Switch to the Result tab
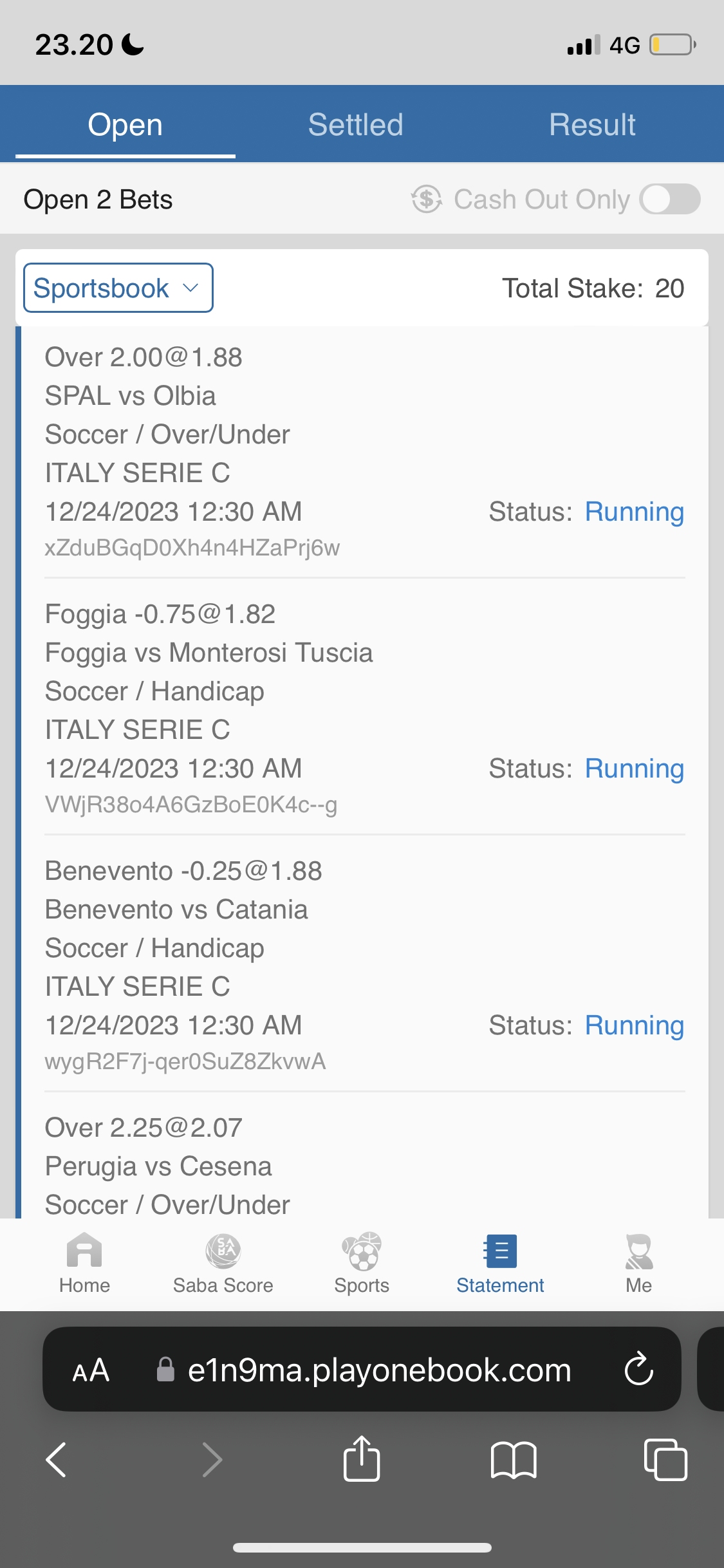 pos(592,125)
